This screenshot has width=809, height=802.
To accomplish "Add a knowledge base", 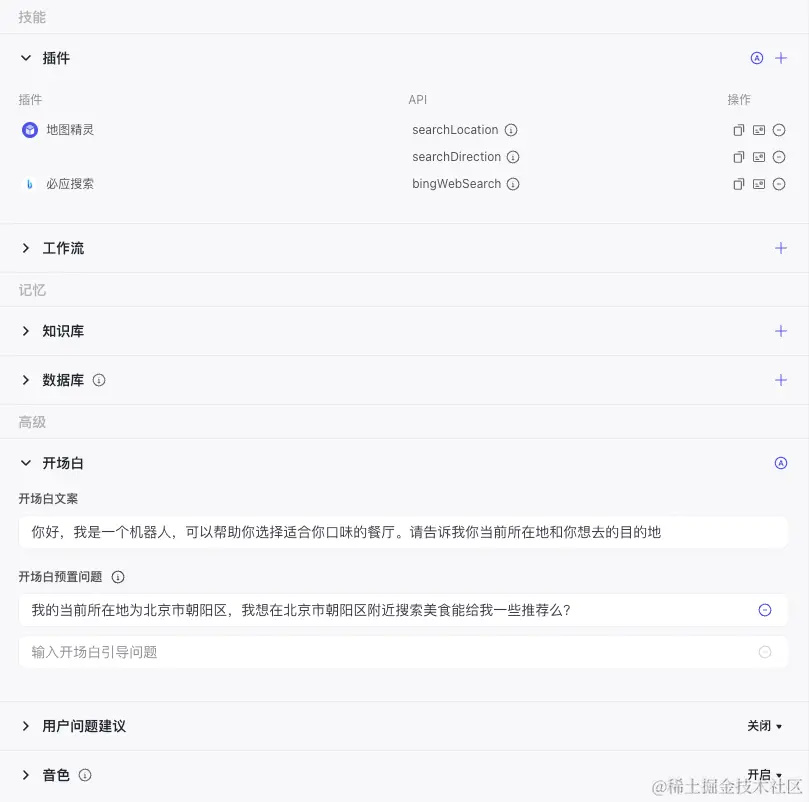I will 781,331.
